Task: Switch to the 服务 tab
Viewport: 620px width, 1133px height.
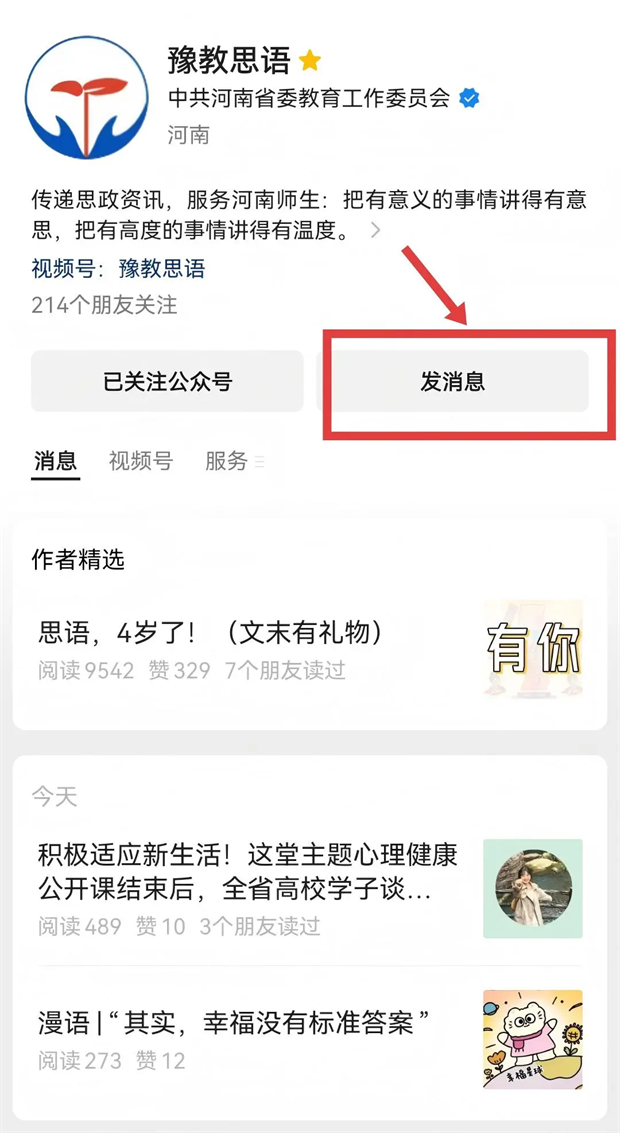Action: click(227, 461)
